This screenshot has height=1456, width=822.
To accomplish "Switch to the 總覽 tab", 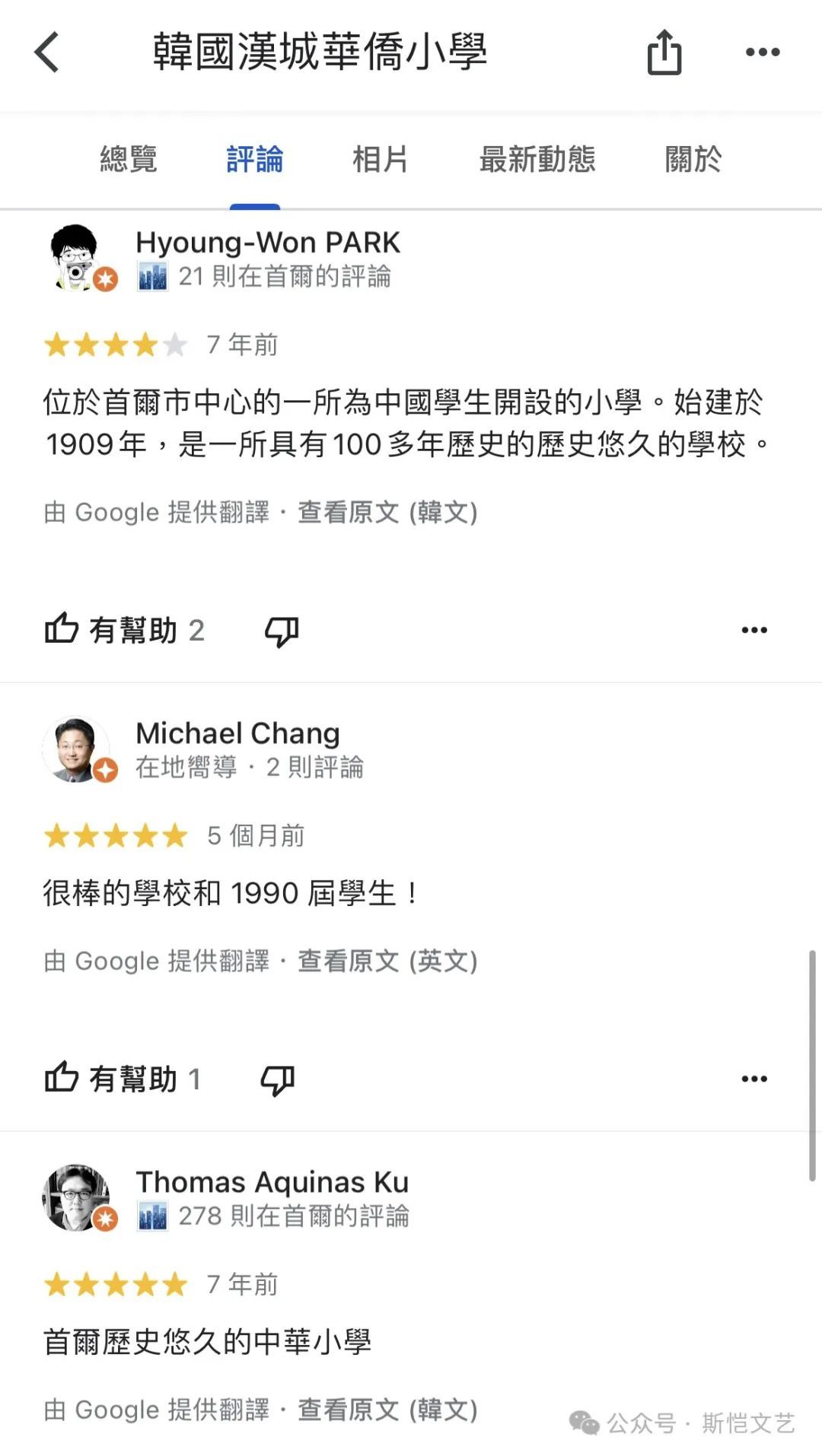I will [x=129, y=160].
